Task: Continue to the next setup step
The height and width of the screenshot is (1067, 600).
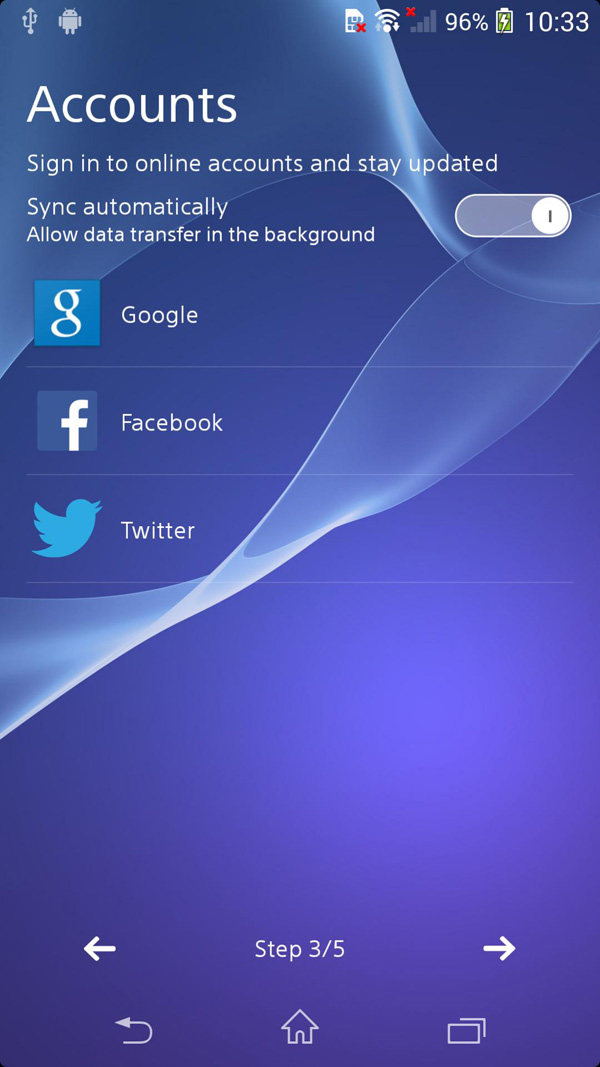Action: coord(499,948)
